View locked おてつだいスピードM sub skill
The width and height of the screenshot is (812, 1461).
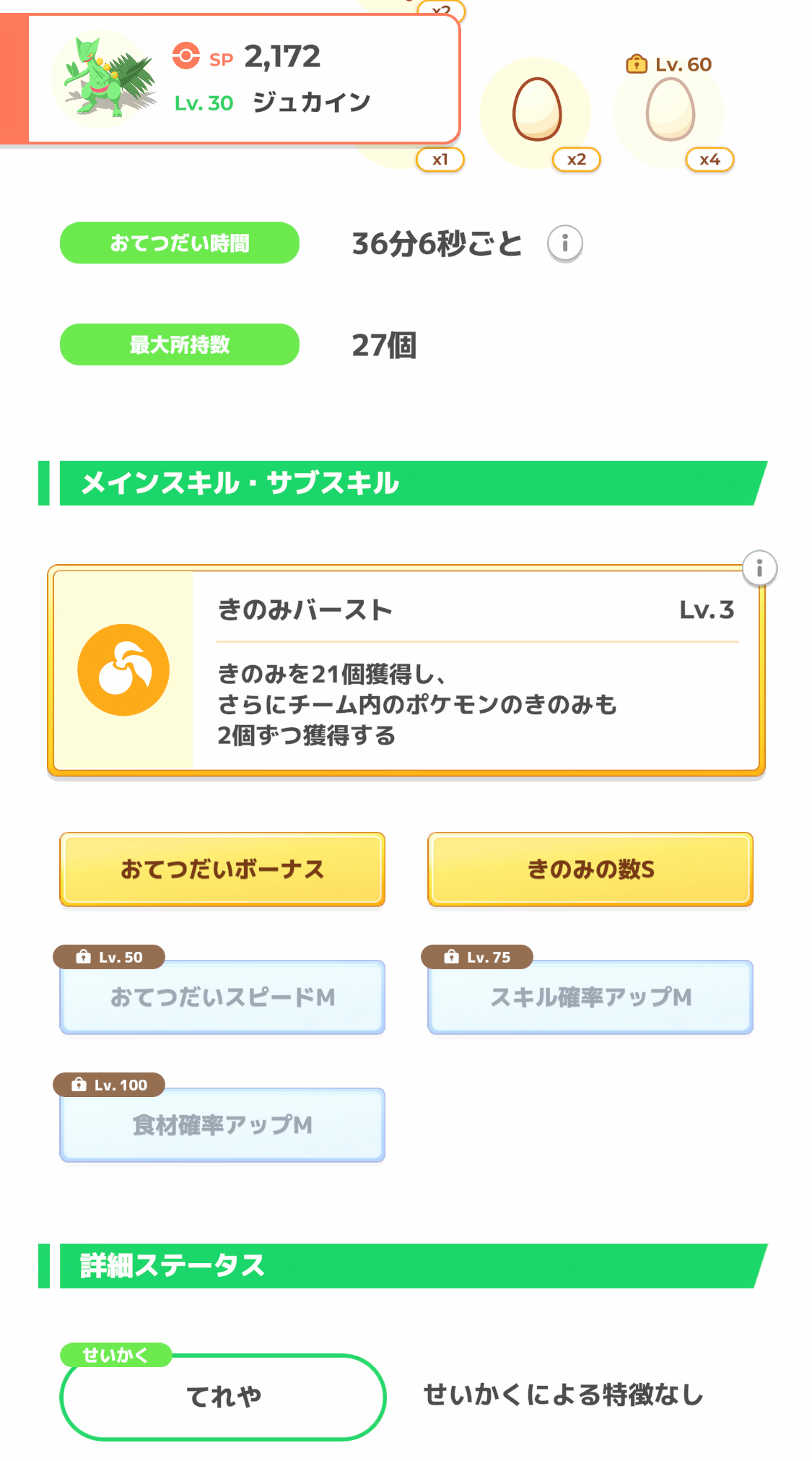222,997
